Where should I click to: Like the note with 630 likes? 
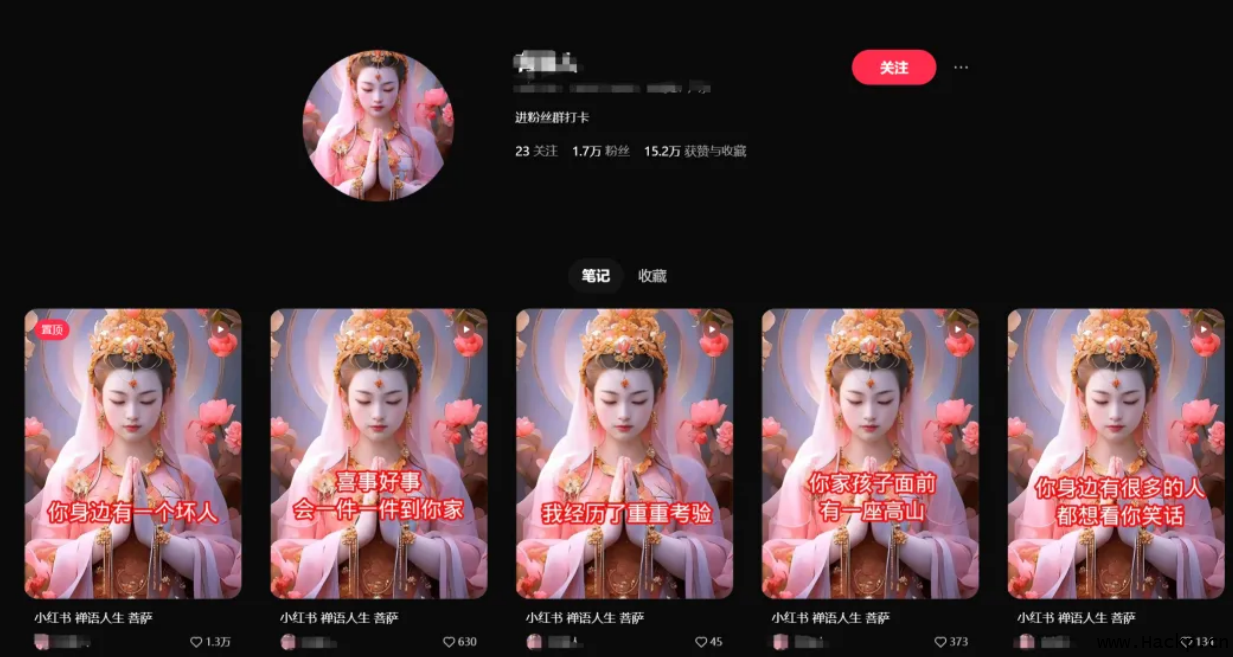pyautogui.click(x=449, y=642)
